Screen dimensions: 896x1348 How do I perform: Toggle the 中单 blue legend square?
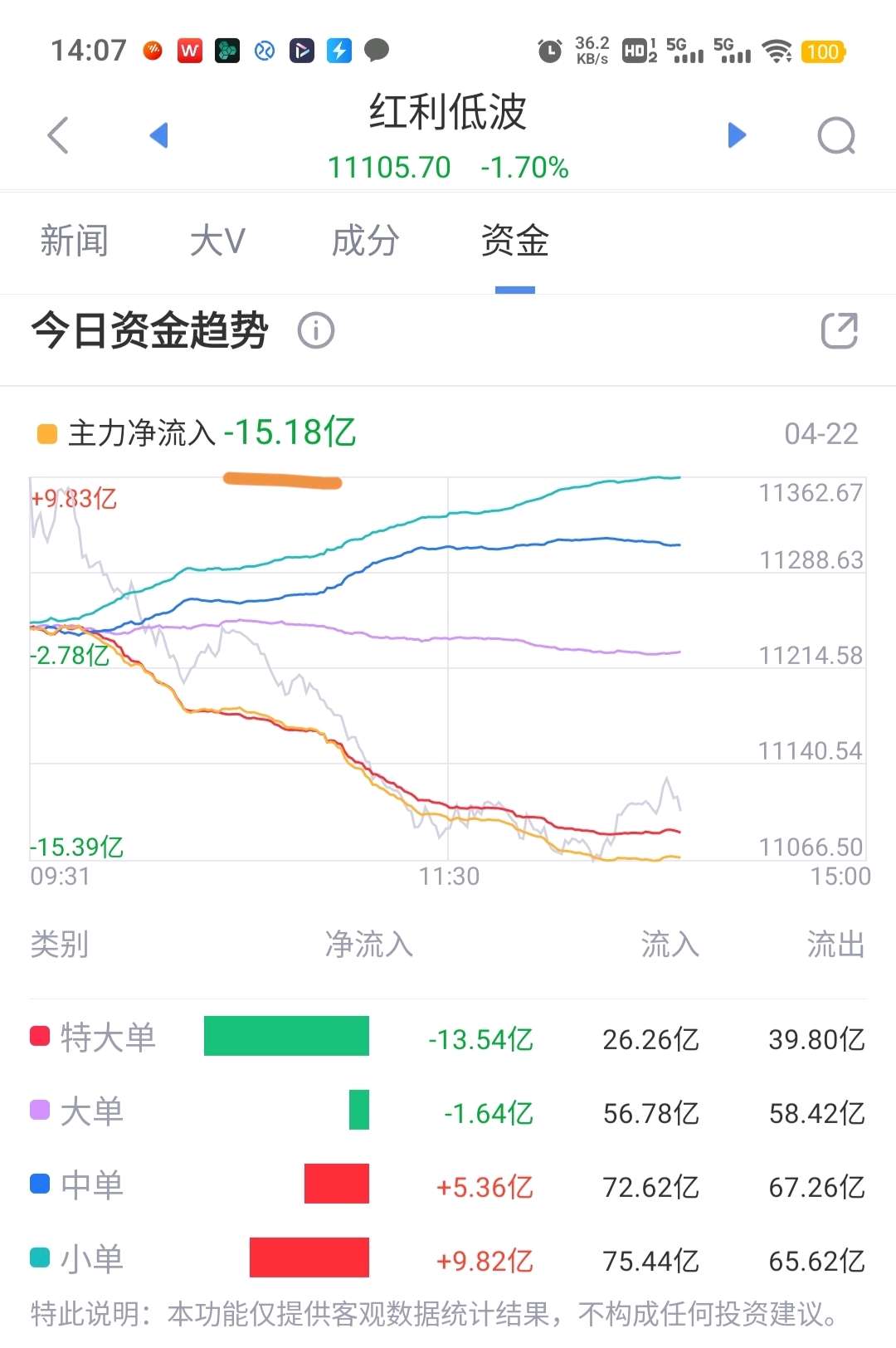[x=39, y=1185]
